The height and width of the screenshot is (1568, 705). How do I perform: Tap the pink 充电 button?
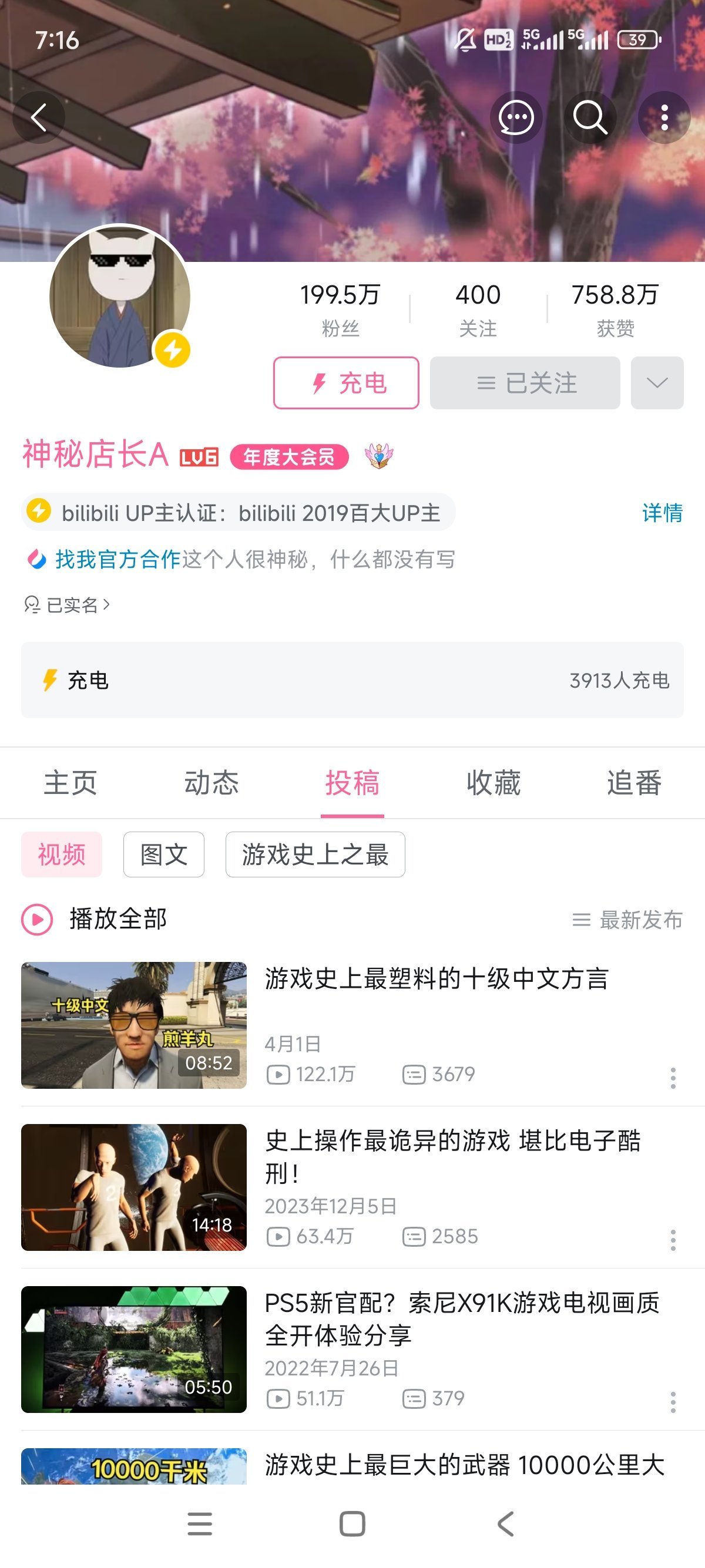tap(346, 383)
